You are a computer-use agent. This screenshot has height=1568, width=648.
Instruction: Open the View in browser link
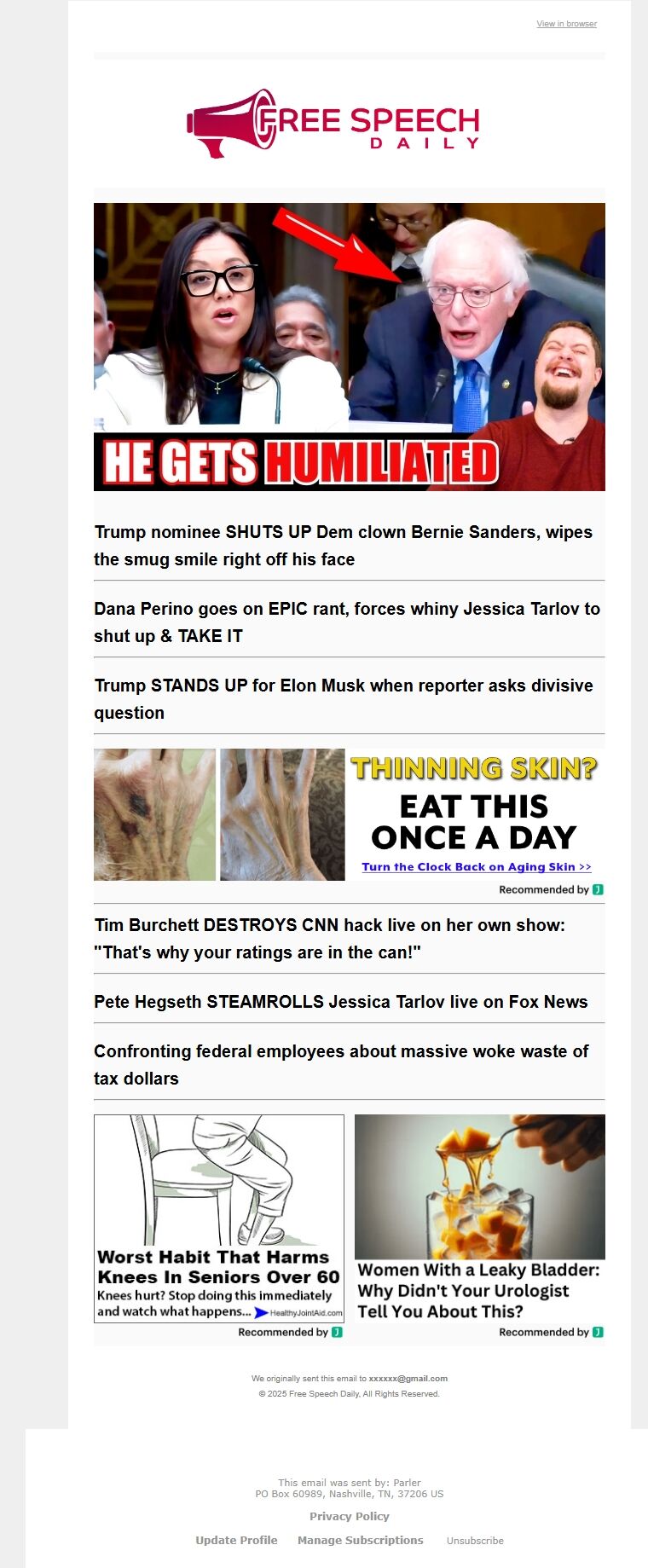tap(566, 24)
